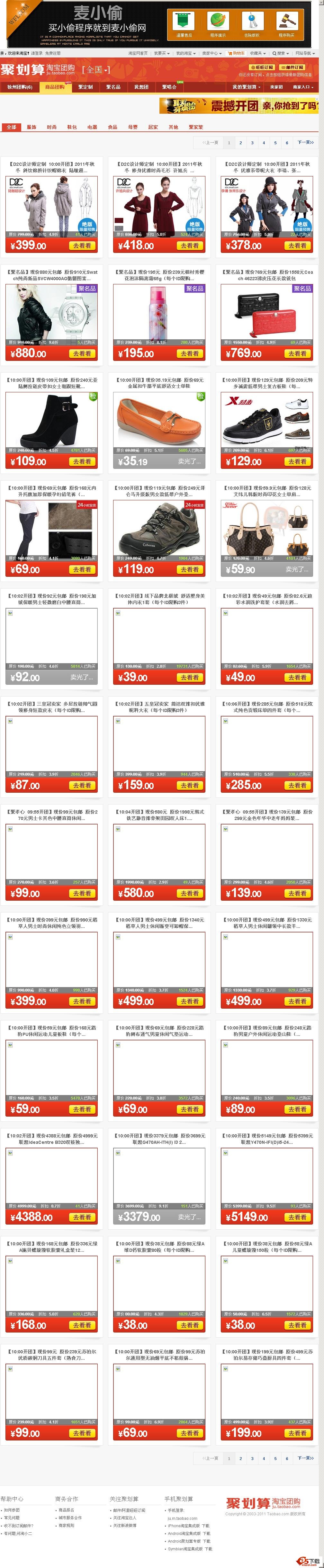Open the 聚名品 tab

pos(113,87)
